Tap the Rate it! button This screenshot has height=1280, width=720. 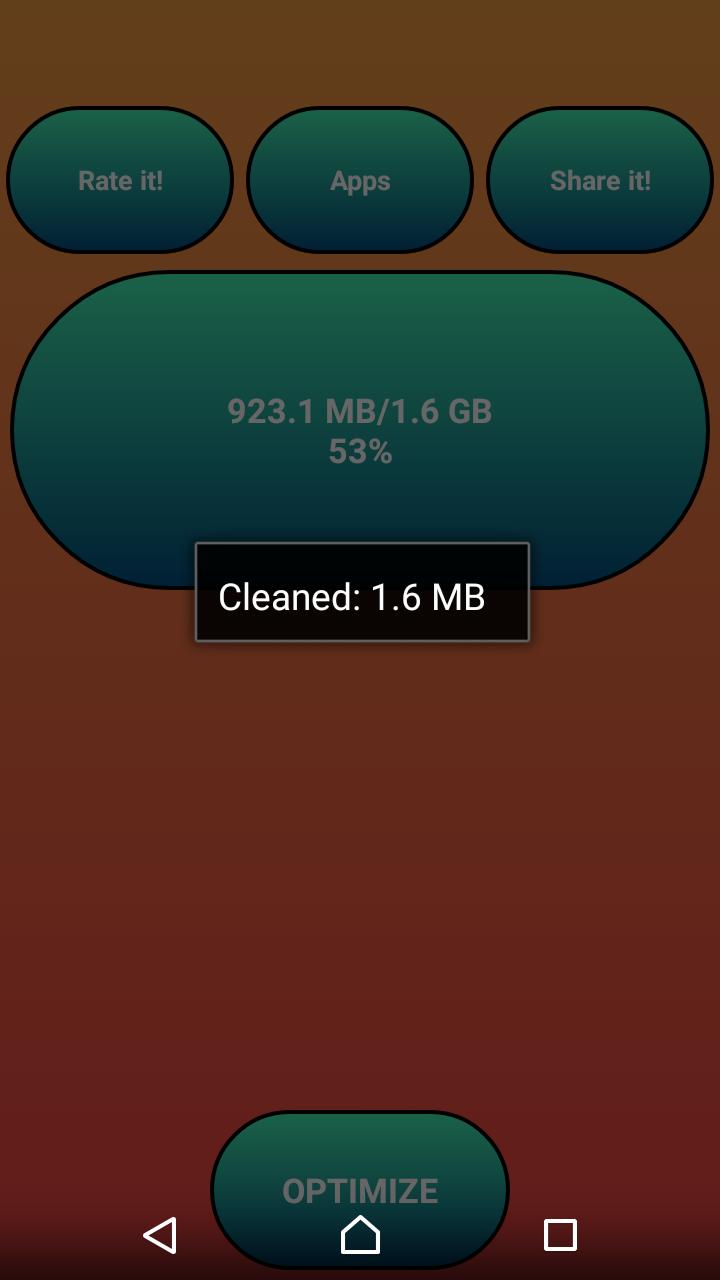[120, 181]
